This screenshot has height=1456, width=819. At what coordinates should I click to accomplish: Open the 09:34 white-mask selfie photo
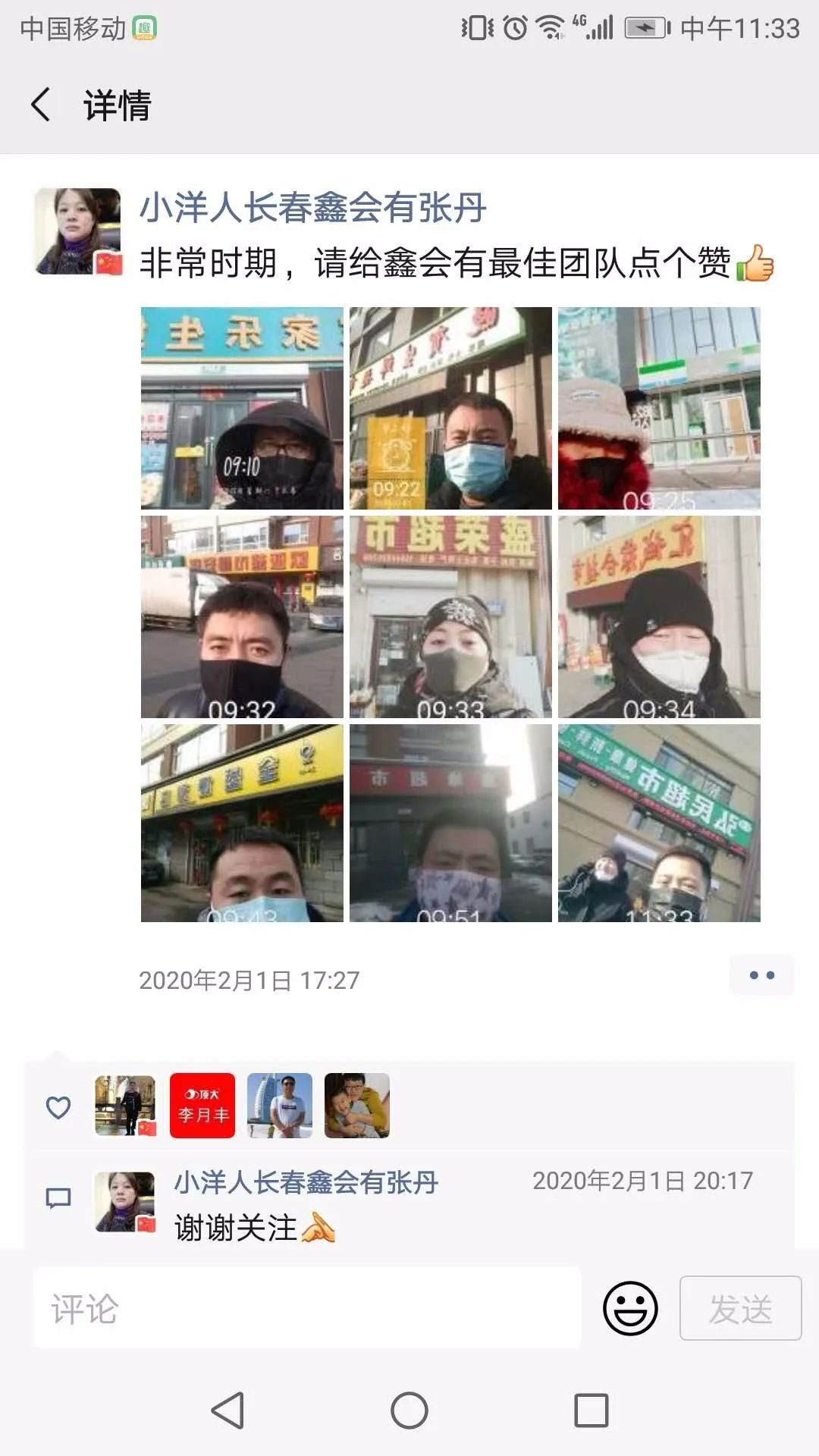coord(660,616)
